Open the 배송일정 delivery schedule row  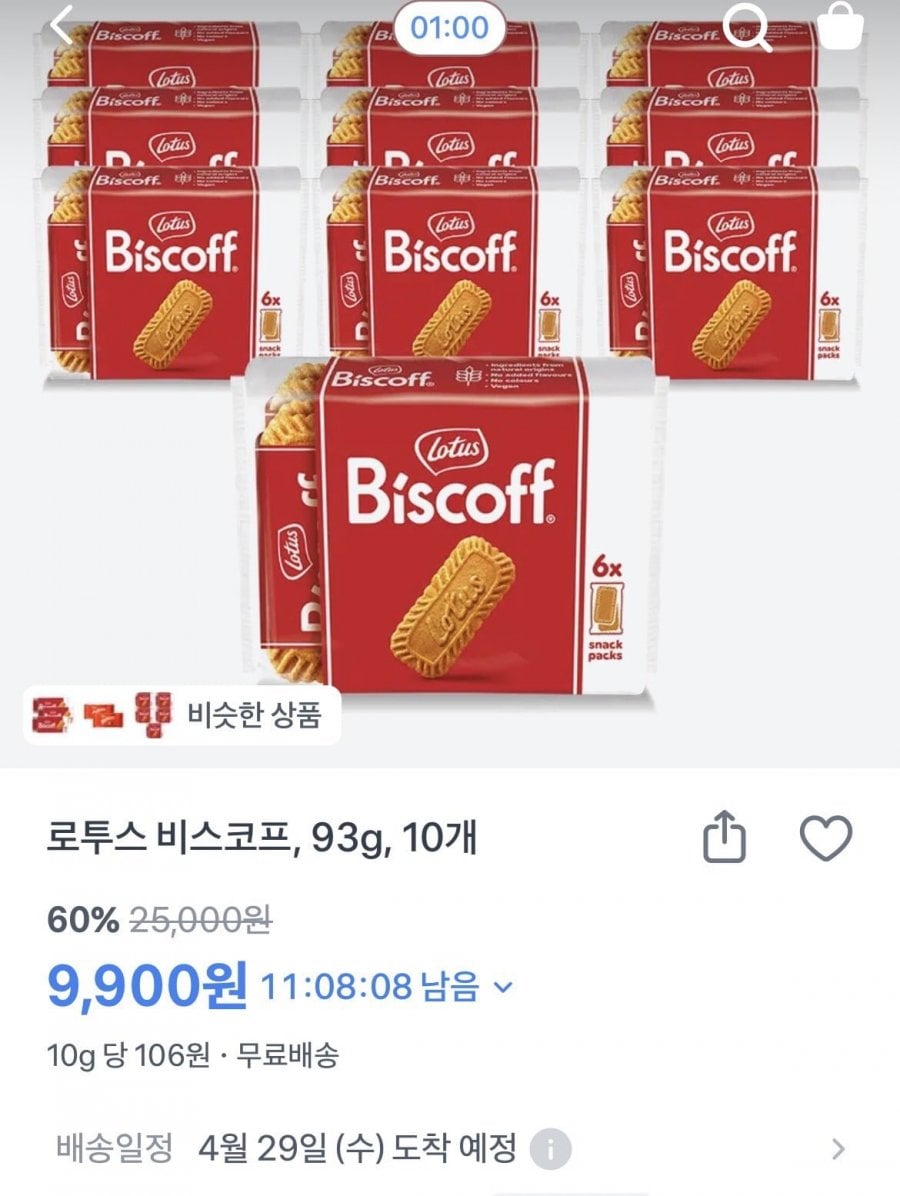pyautogui.click(x=838, y=1148)
